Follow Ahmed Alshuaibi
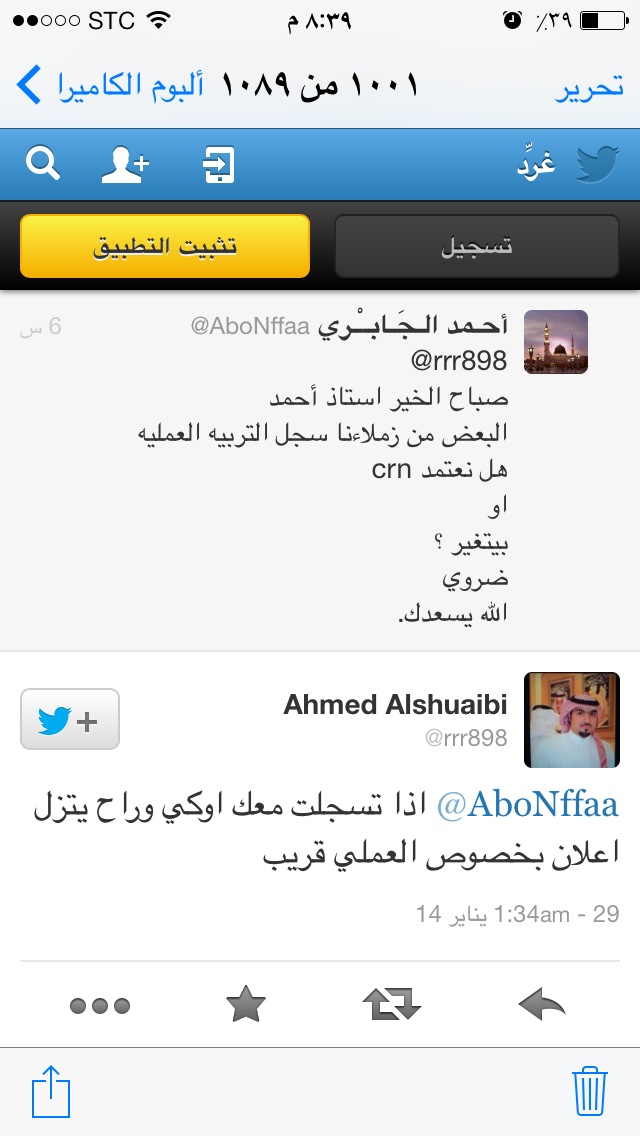Image resolution: width=640 pixels, height=1136 pixels. coord(70,719)
